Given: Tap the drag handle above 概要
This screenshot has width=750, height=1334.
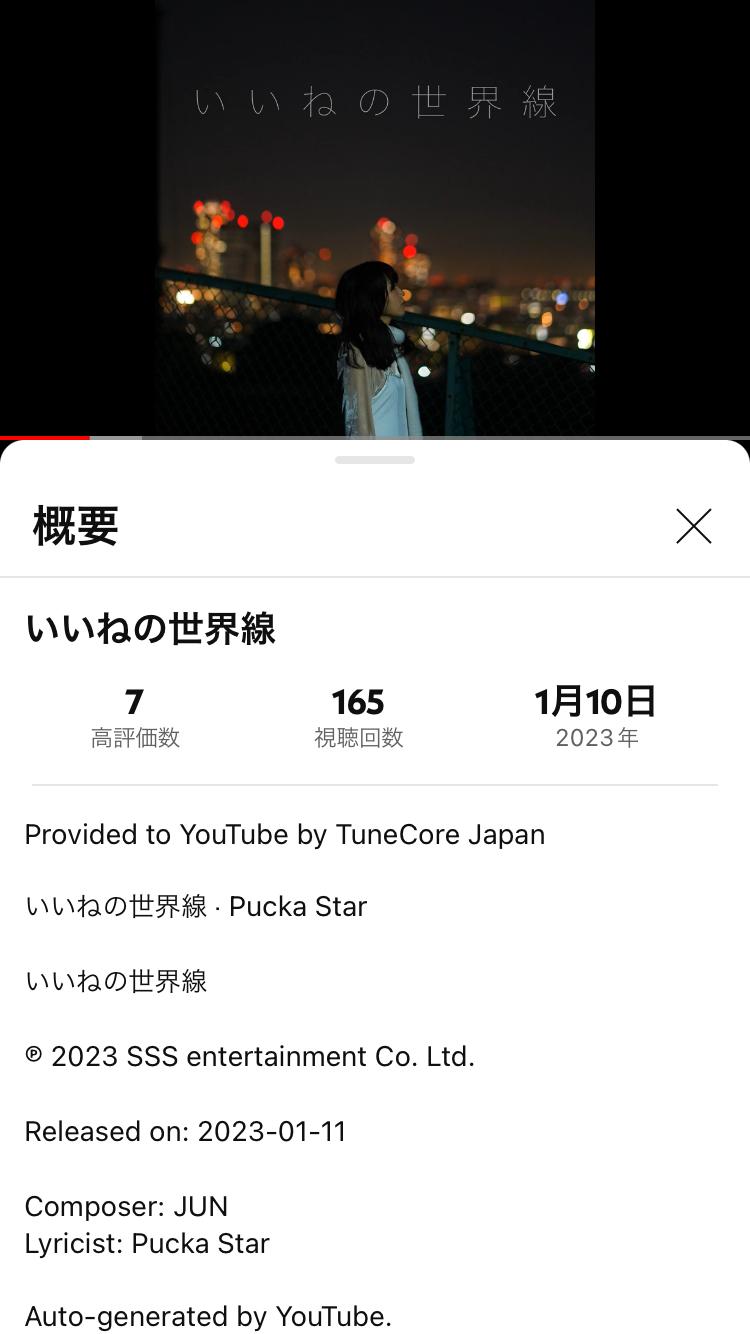Looking at the screenshot, I should tap(375, 460).
